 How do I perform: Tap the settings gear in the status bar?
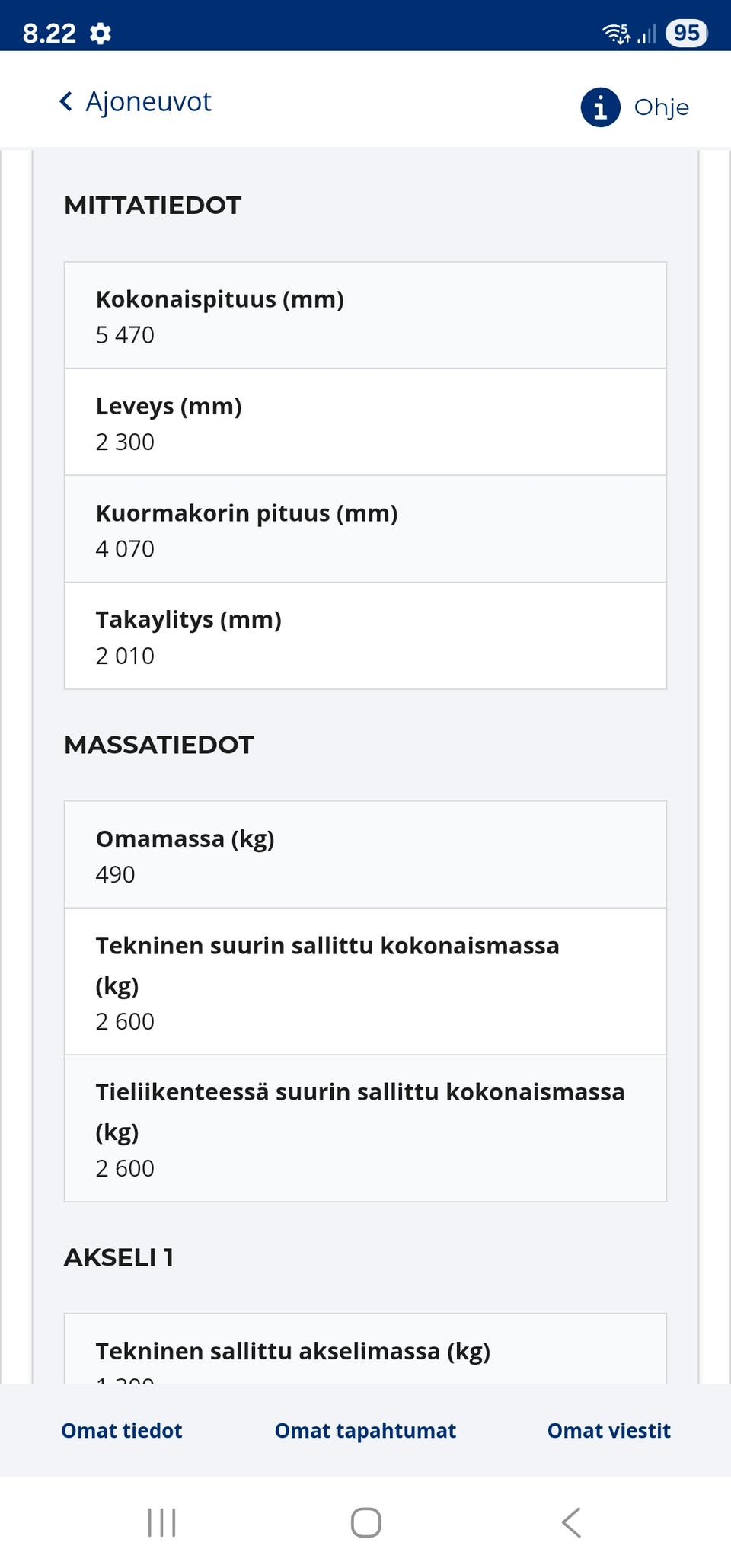pyautogui.click(x=99, y=34)
